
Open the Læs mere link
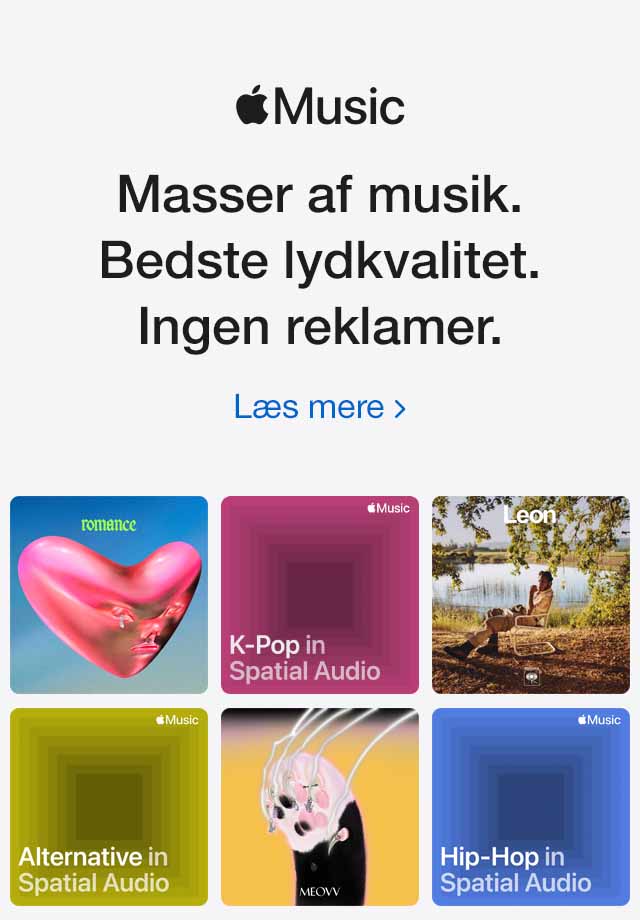tap(319, 407)
